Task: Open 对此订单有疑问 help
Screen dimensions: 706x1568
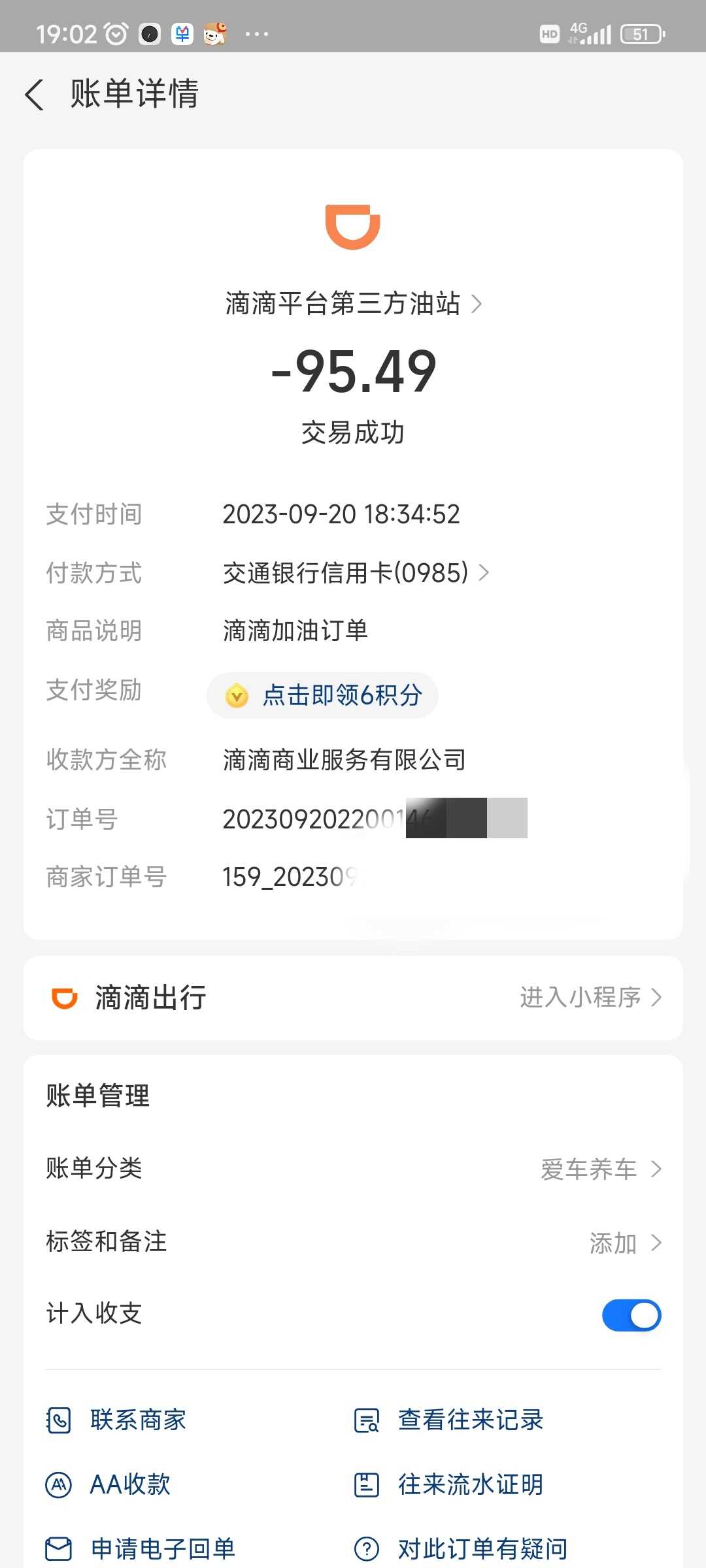Action: [x=461, y=1548]
